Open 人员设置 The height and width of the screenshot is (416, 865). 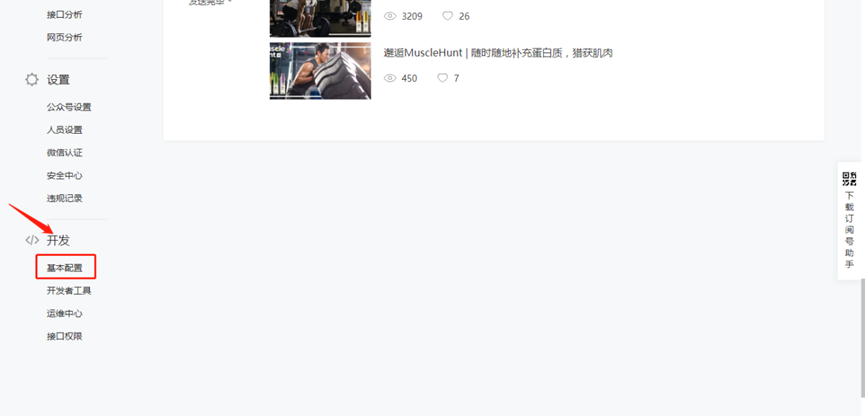click(x=64, y=130)
